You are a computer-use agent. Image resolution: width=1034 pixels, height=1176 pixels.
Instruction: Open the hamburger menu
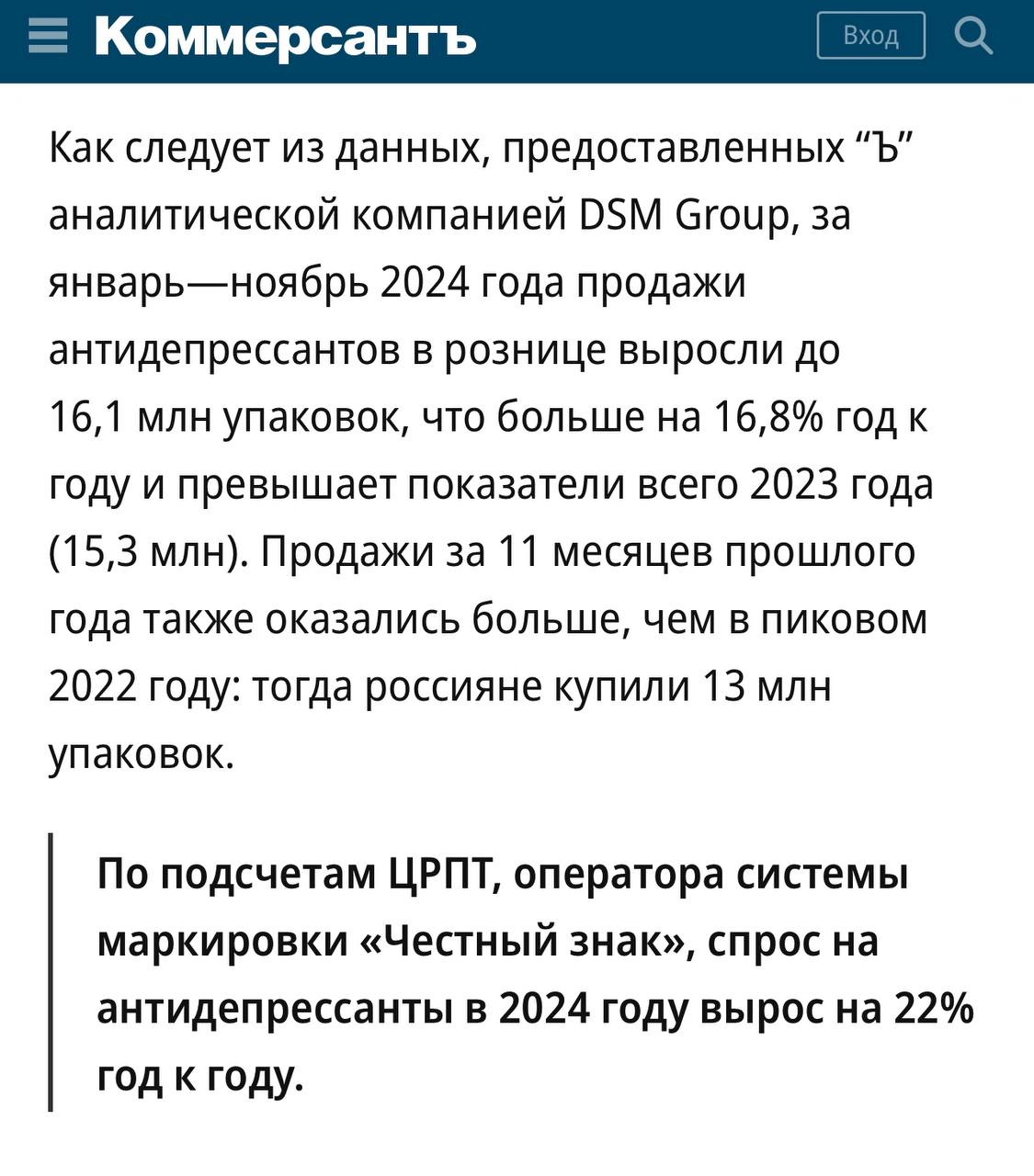(x=48, y=37)
